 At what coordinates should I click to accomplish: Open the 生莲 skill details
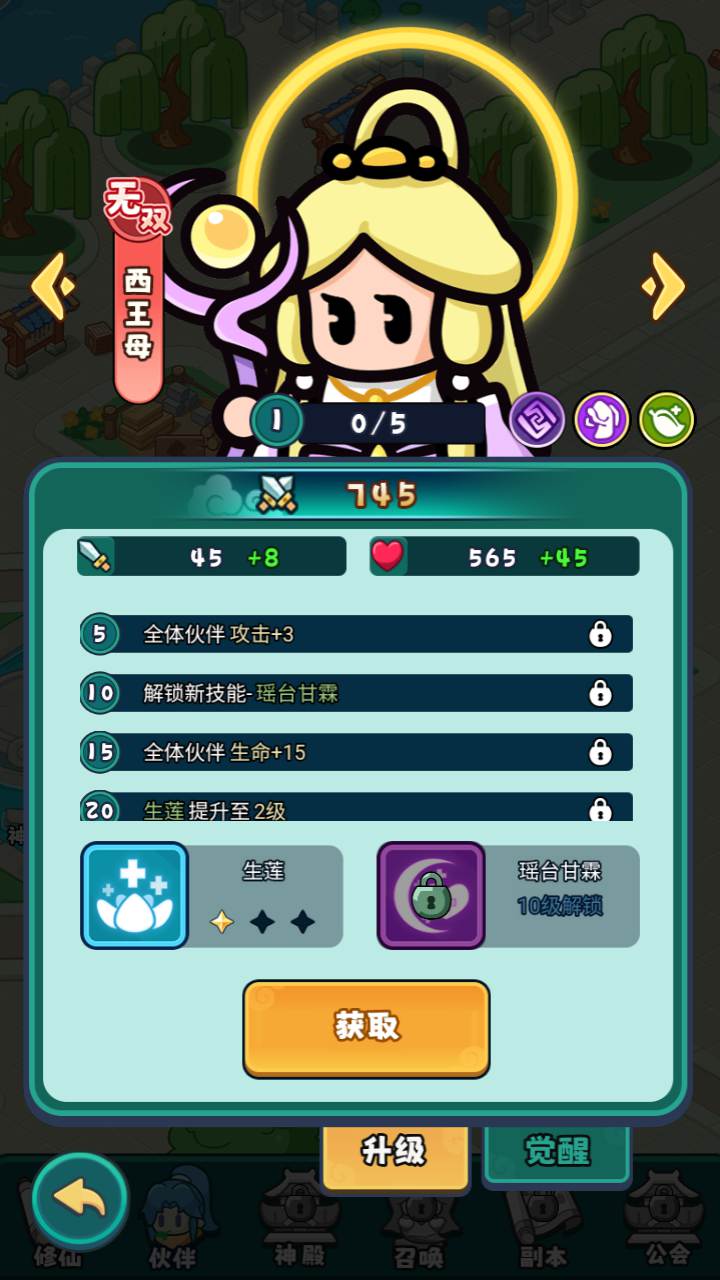[134, 895]
